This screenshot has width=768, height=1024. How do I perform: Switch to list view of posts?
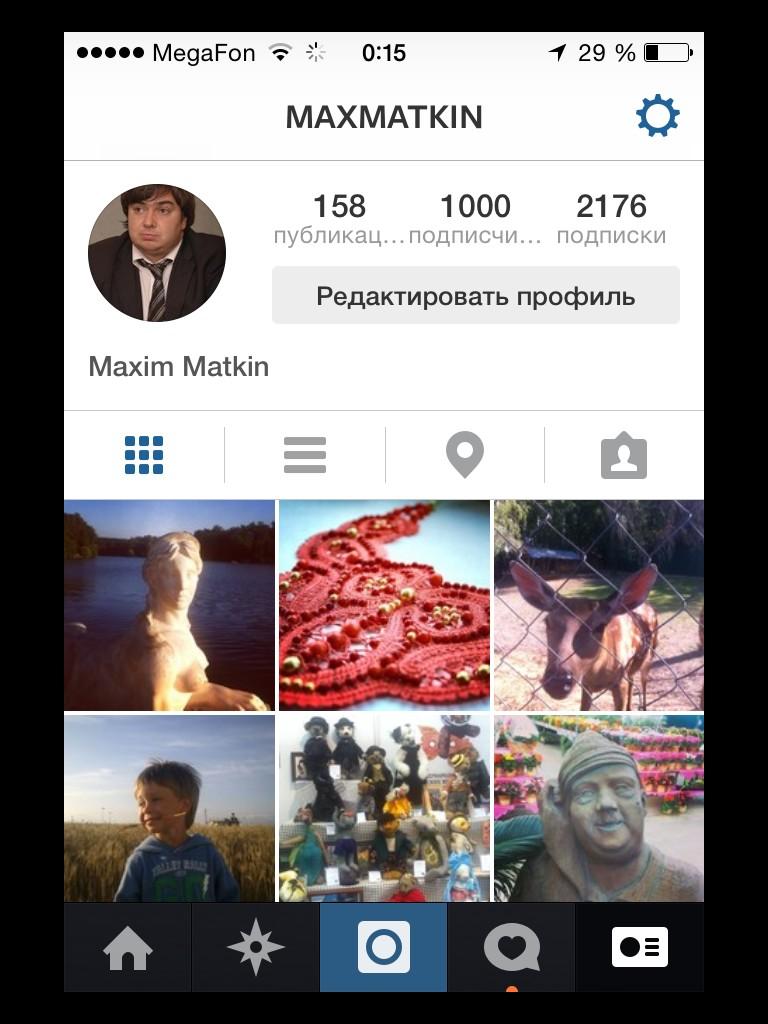pos(305,456)
